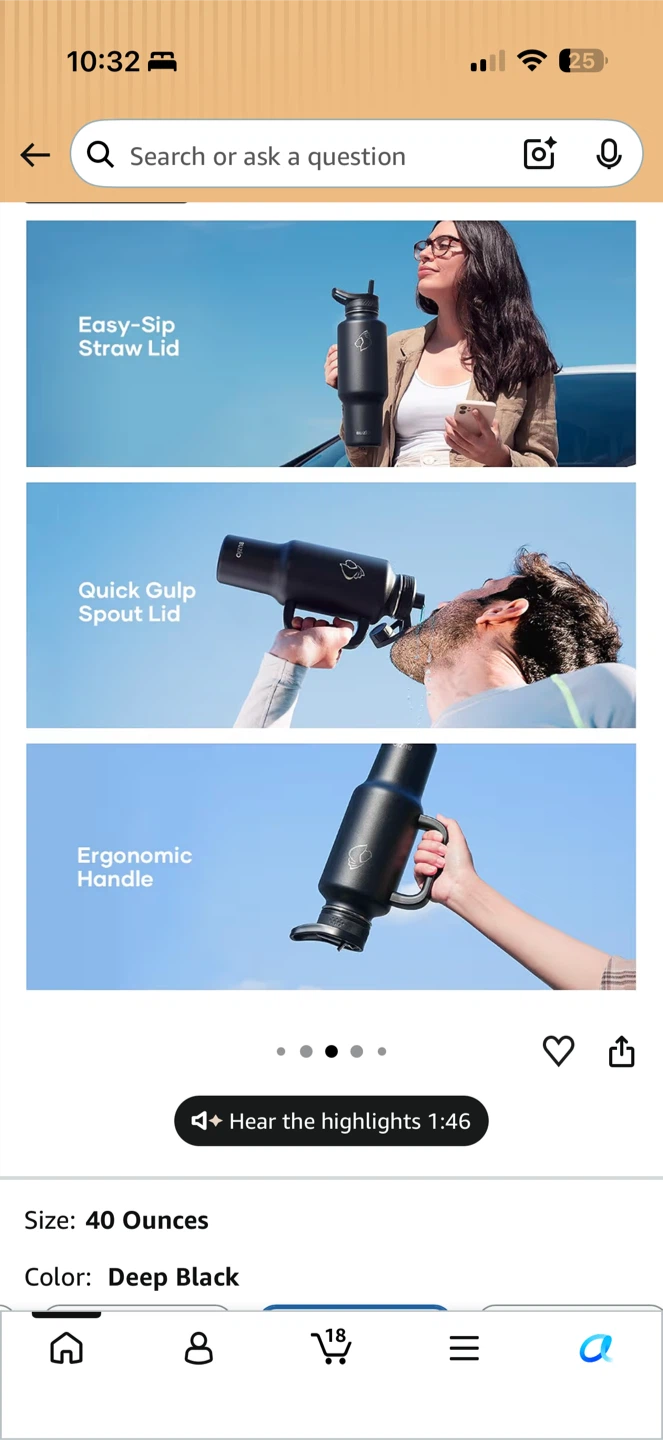Start voice search with the microphone icon

pyautogui.click(x=608, y=154)
